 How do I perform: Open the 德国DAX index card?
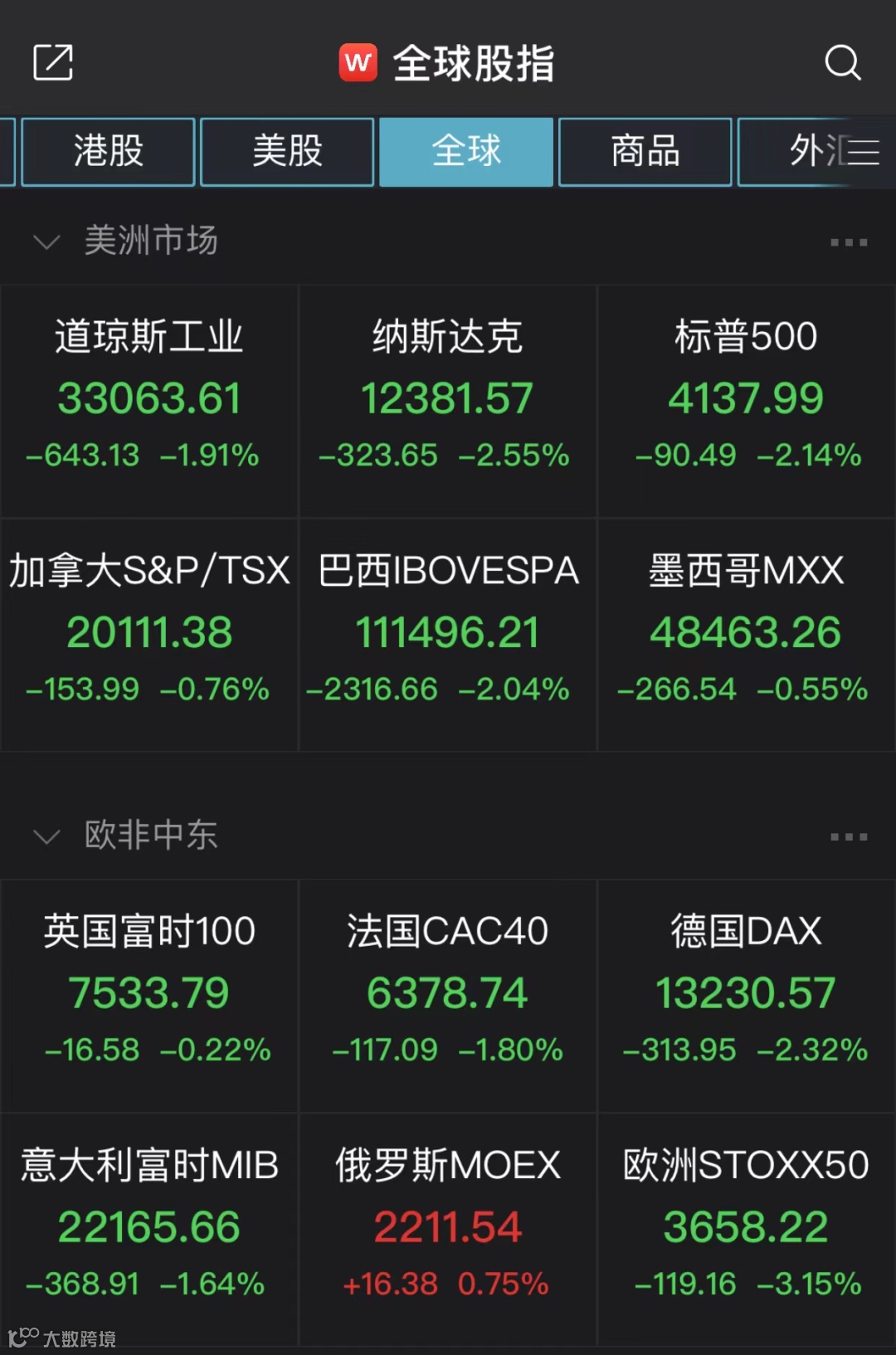click(x=746, y=995)
